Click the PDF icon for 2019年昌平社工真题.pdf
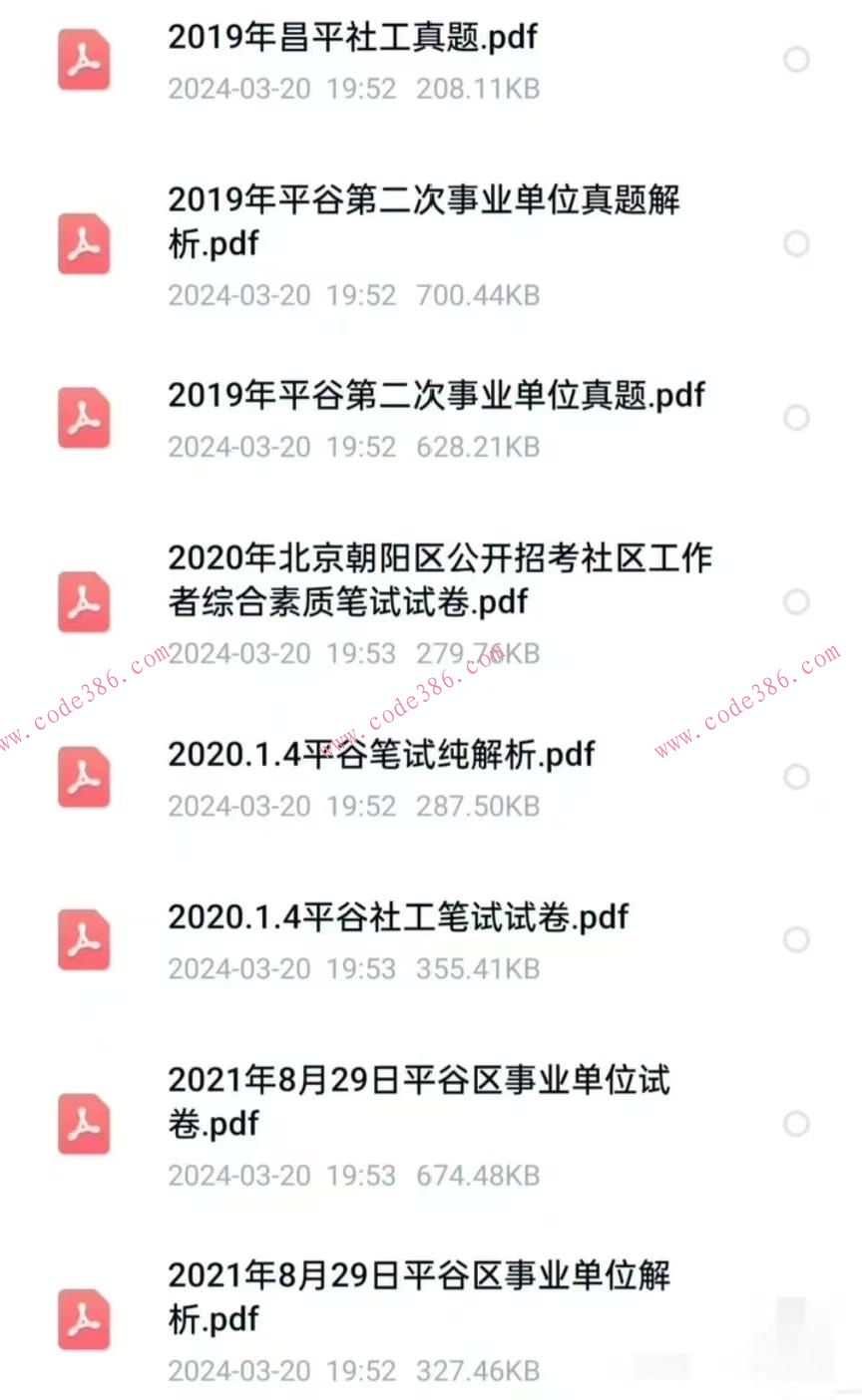This screenshot has width=862, height=1400. [84, 59]
